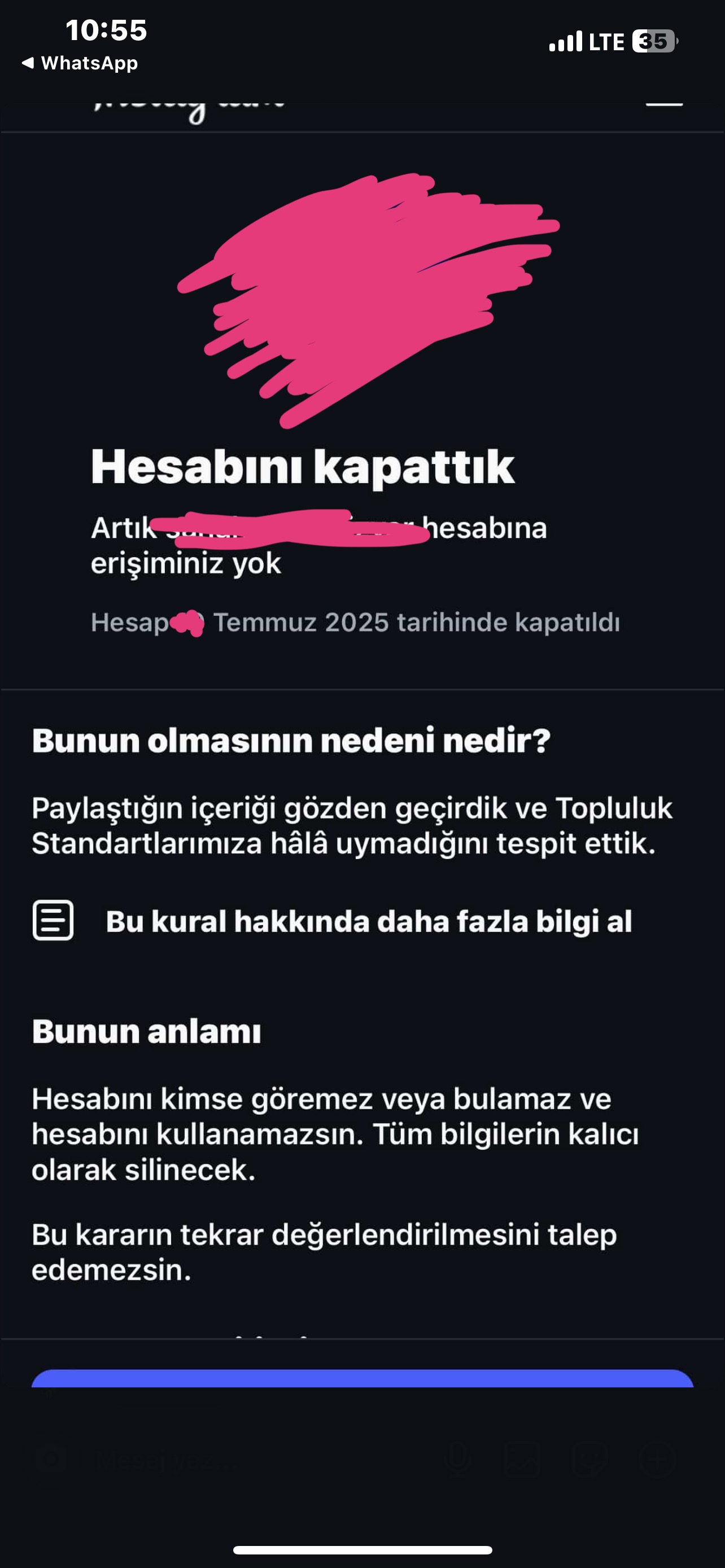Tap the blue button at the bottom

[x=362, y=1379]
